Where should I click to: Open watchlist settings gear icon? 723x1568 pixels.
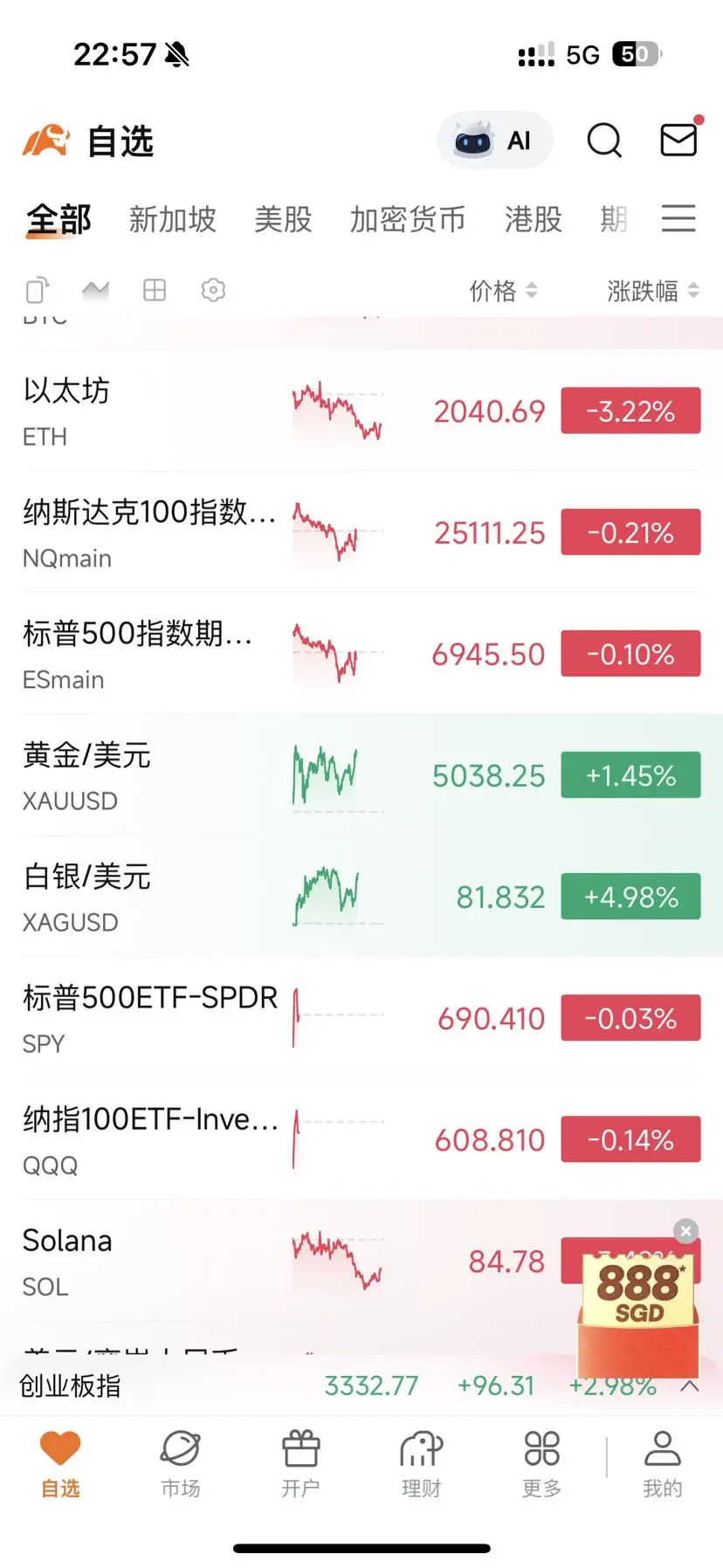[x=213, y=290]
